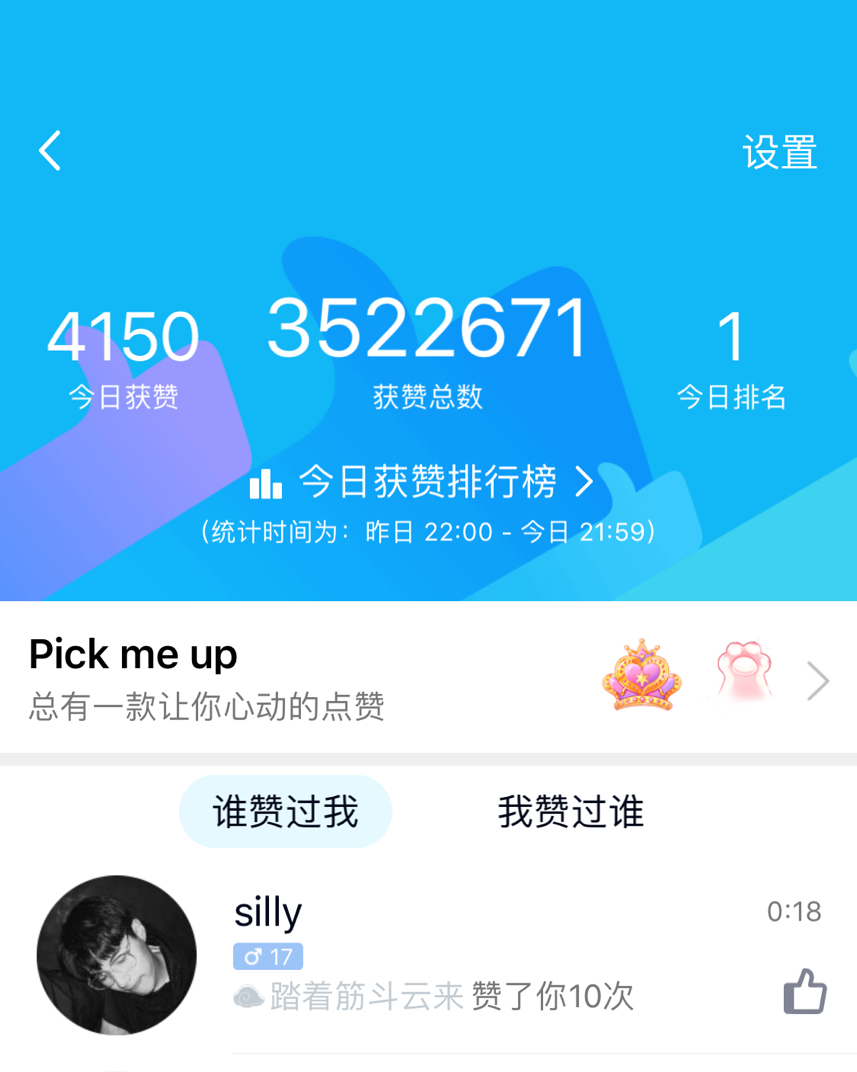Go back using the top-left arrow
Image resolution: width=857 pixels, height=1072 pixels.
coord(50,151)
